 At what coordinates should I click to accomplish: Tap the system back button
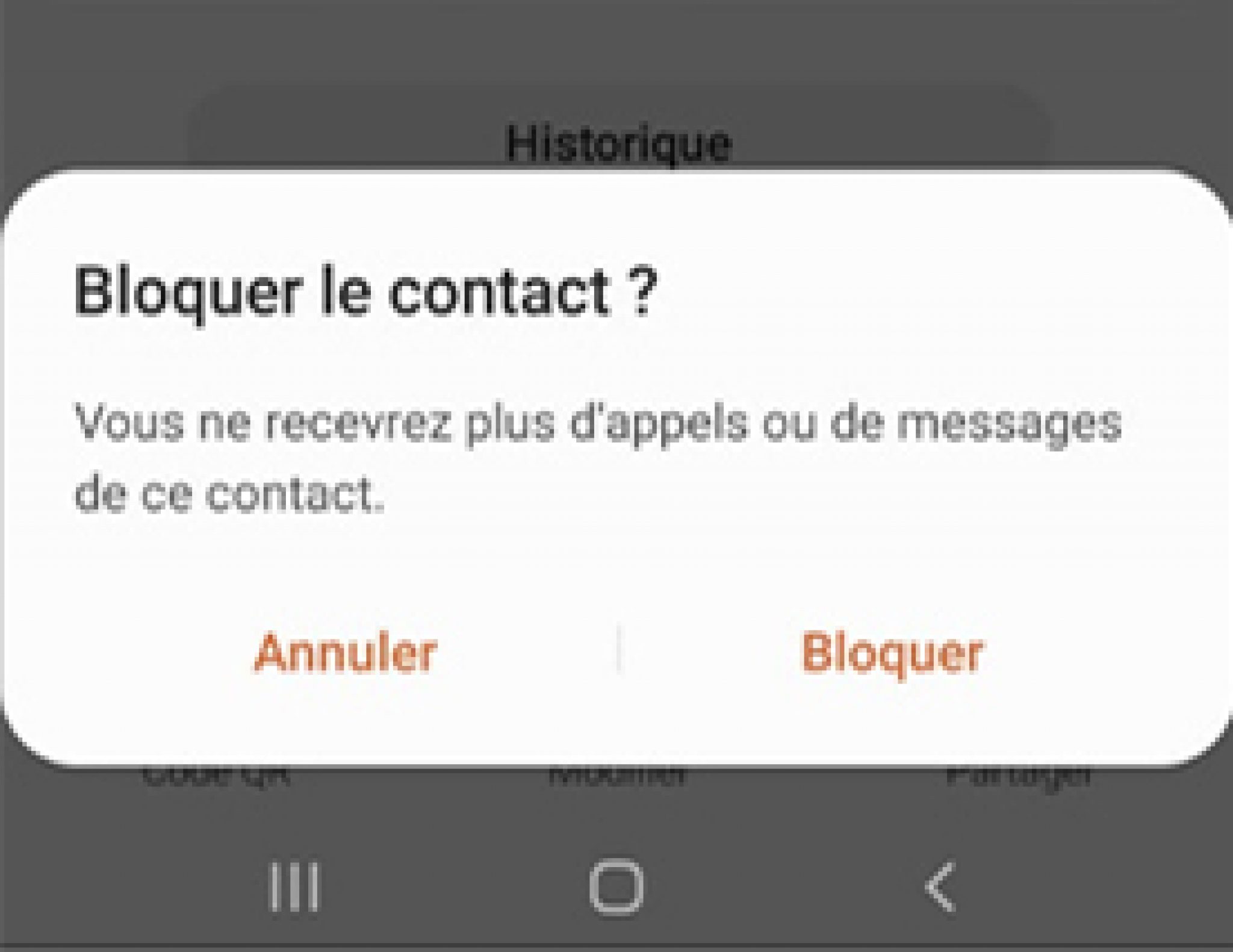click(x=940, y=886)
